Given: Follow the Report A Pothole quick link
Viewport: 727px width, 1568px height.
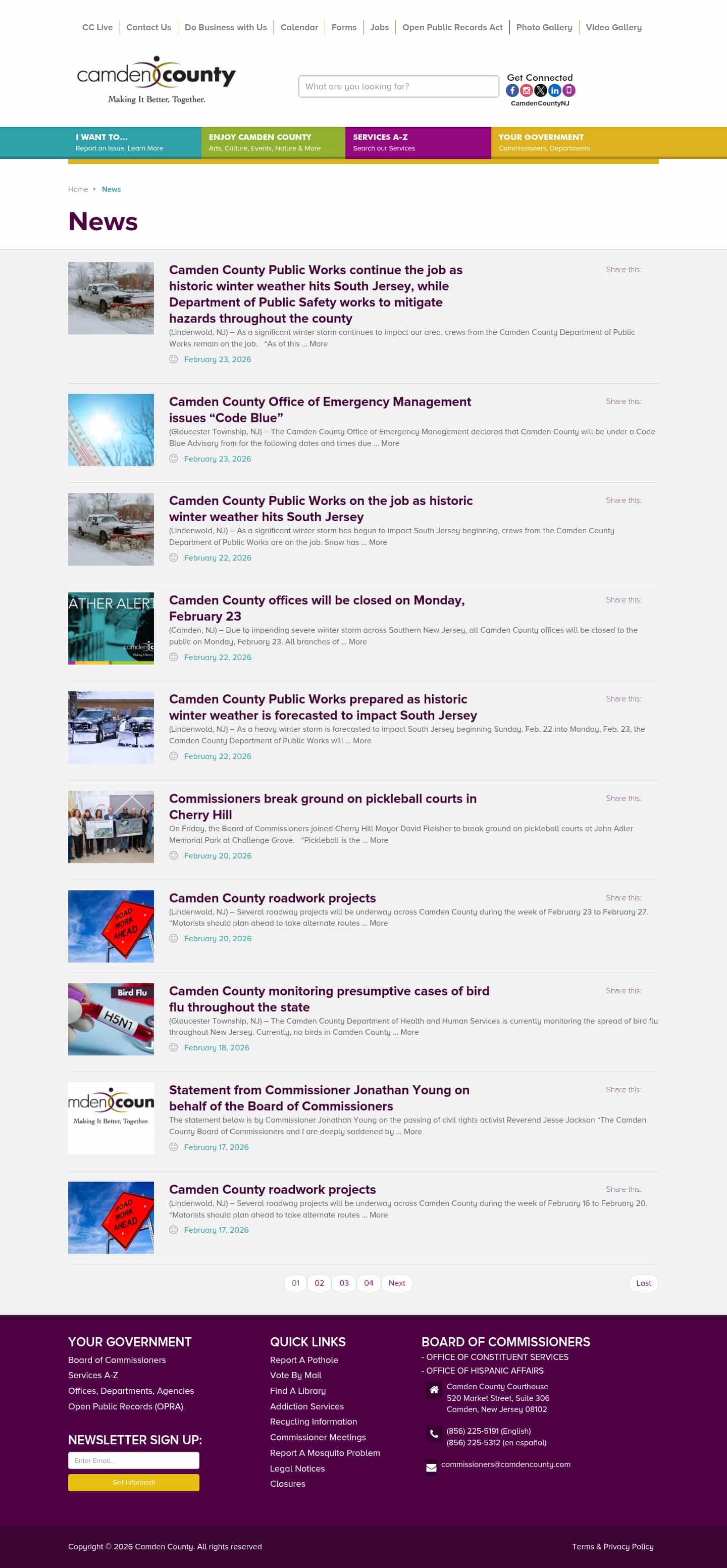Looking at the screenshot, I should click(304, 1360).
